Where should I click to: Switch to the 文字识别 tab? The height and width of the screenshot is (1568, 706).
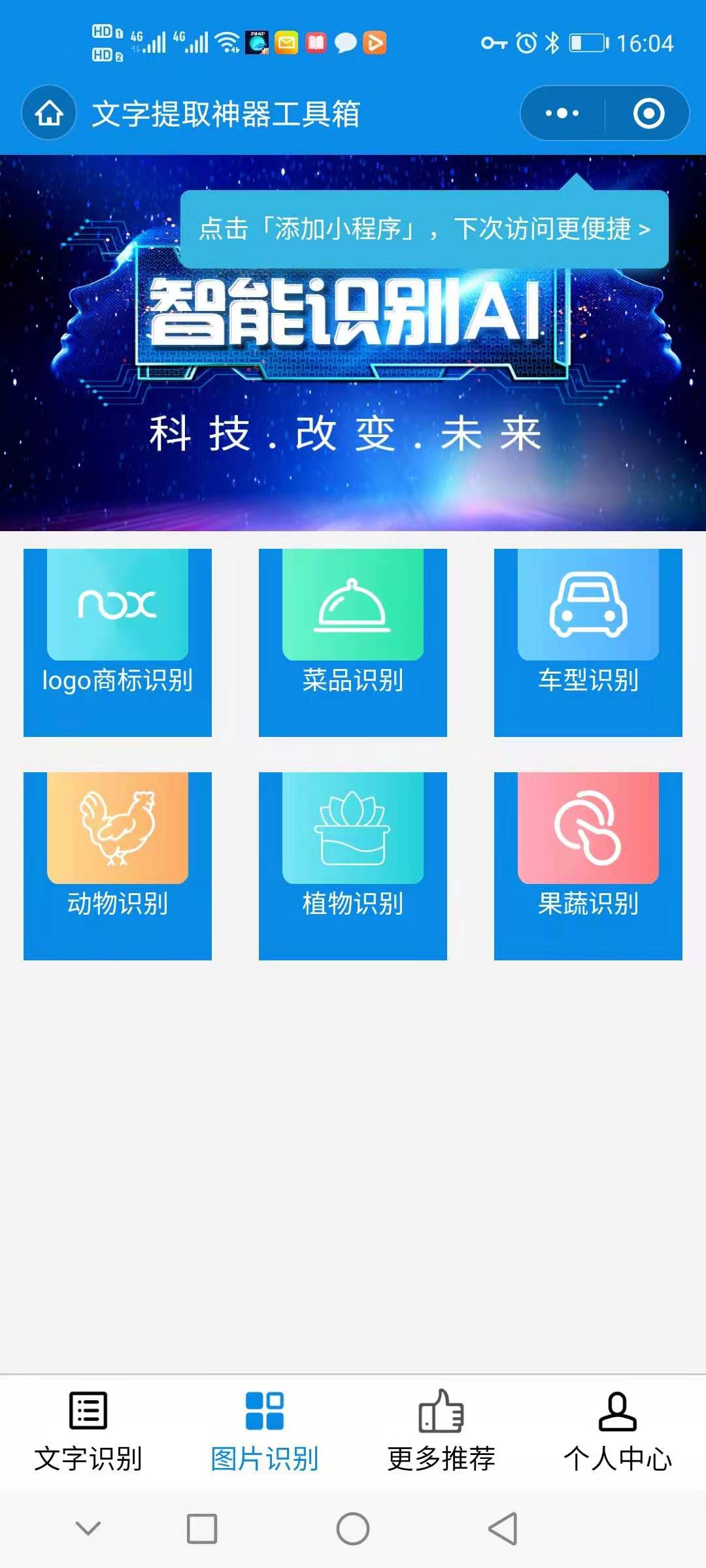click(x=88, y=1432)
